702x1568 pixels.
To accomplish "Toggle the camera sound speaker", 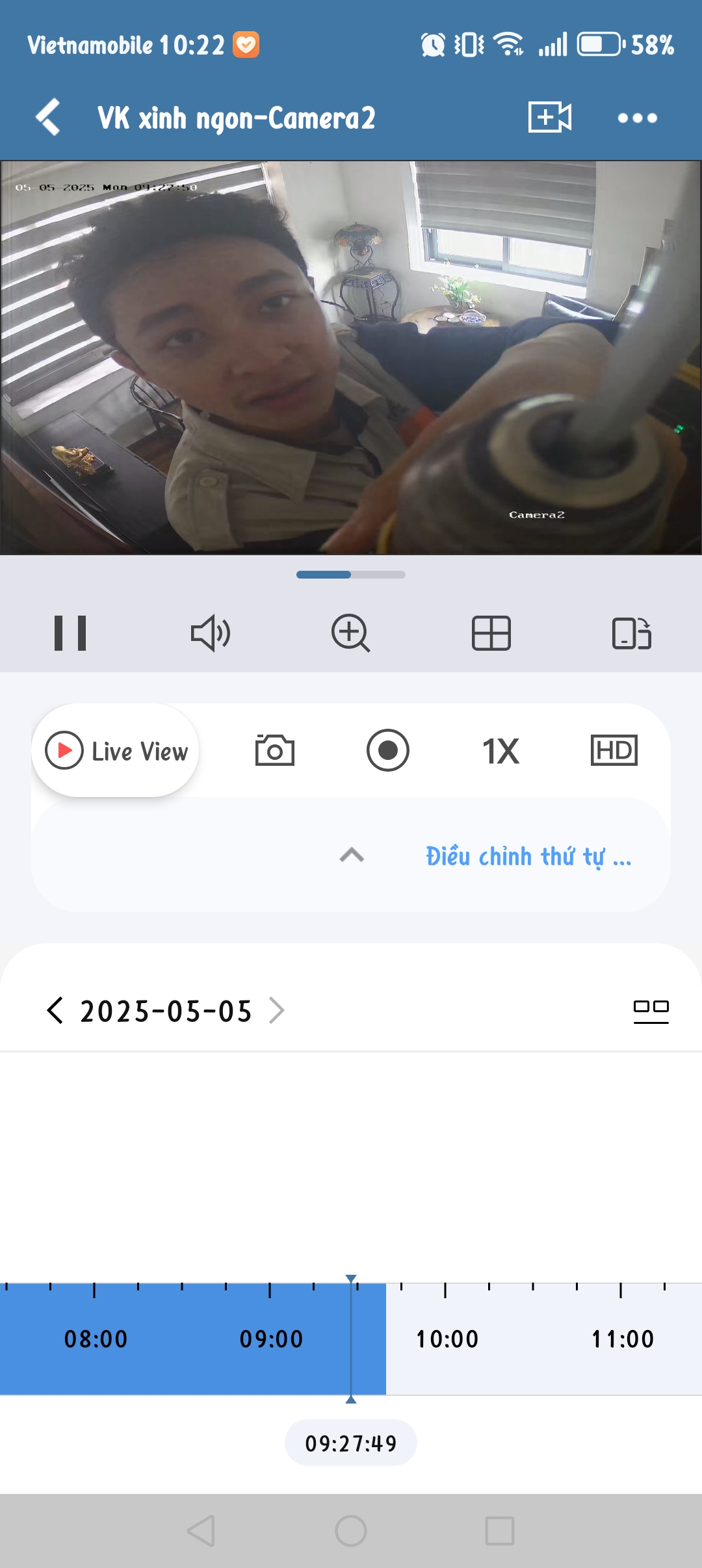I will pyautogui.click(x=210, y=633).
